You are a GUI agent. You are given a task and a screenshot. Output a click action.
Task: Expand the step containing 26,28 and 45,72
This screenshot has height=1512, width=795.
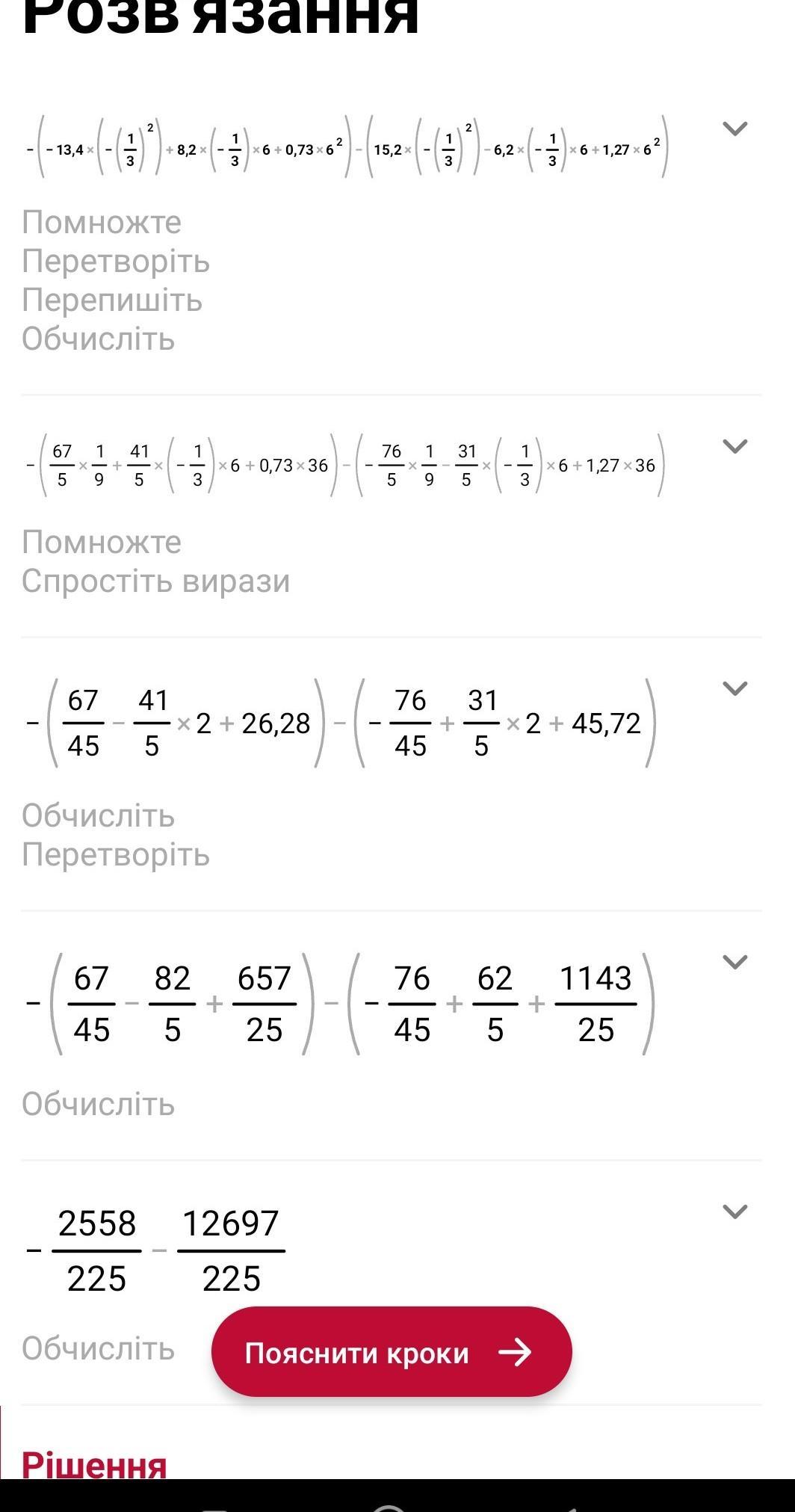(x=735, y=688)
